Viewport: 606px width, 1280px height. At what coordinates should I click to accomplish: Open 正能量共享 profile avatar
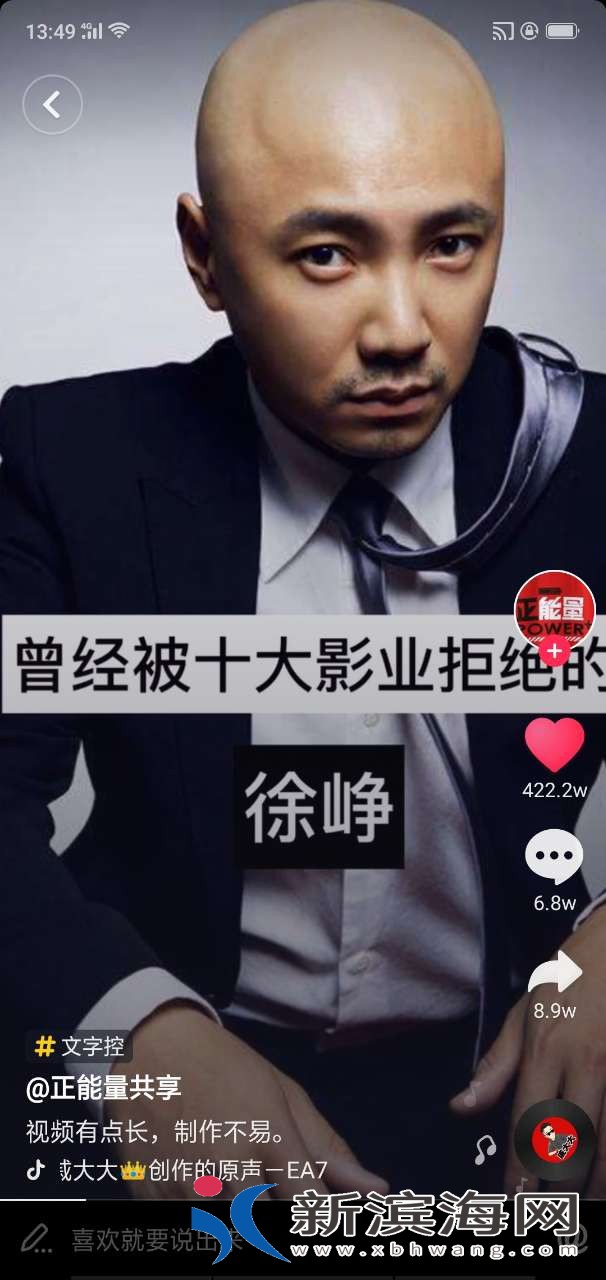(x=554, y=606)
